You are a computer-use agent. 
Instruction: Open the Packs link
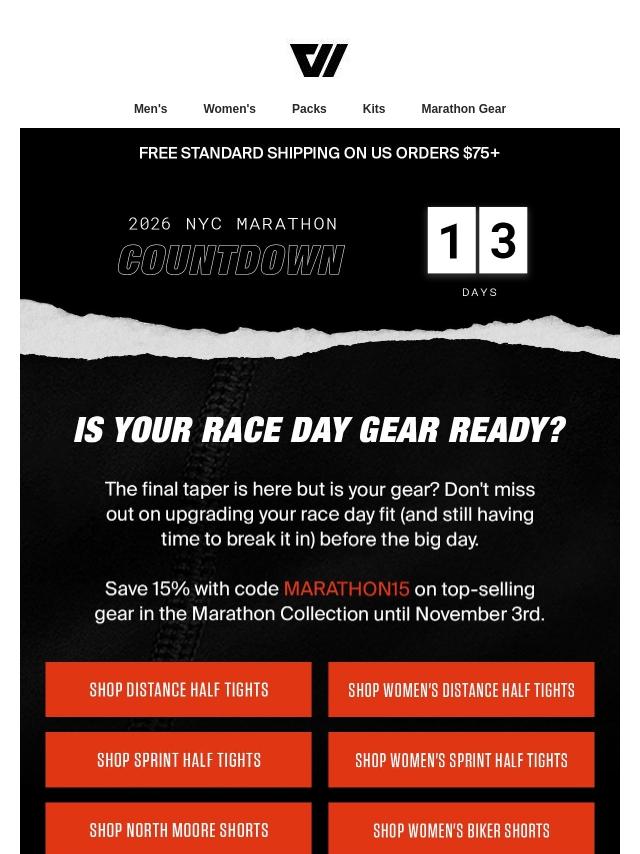tap(309, 109)
